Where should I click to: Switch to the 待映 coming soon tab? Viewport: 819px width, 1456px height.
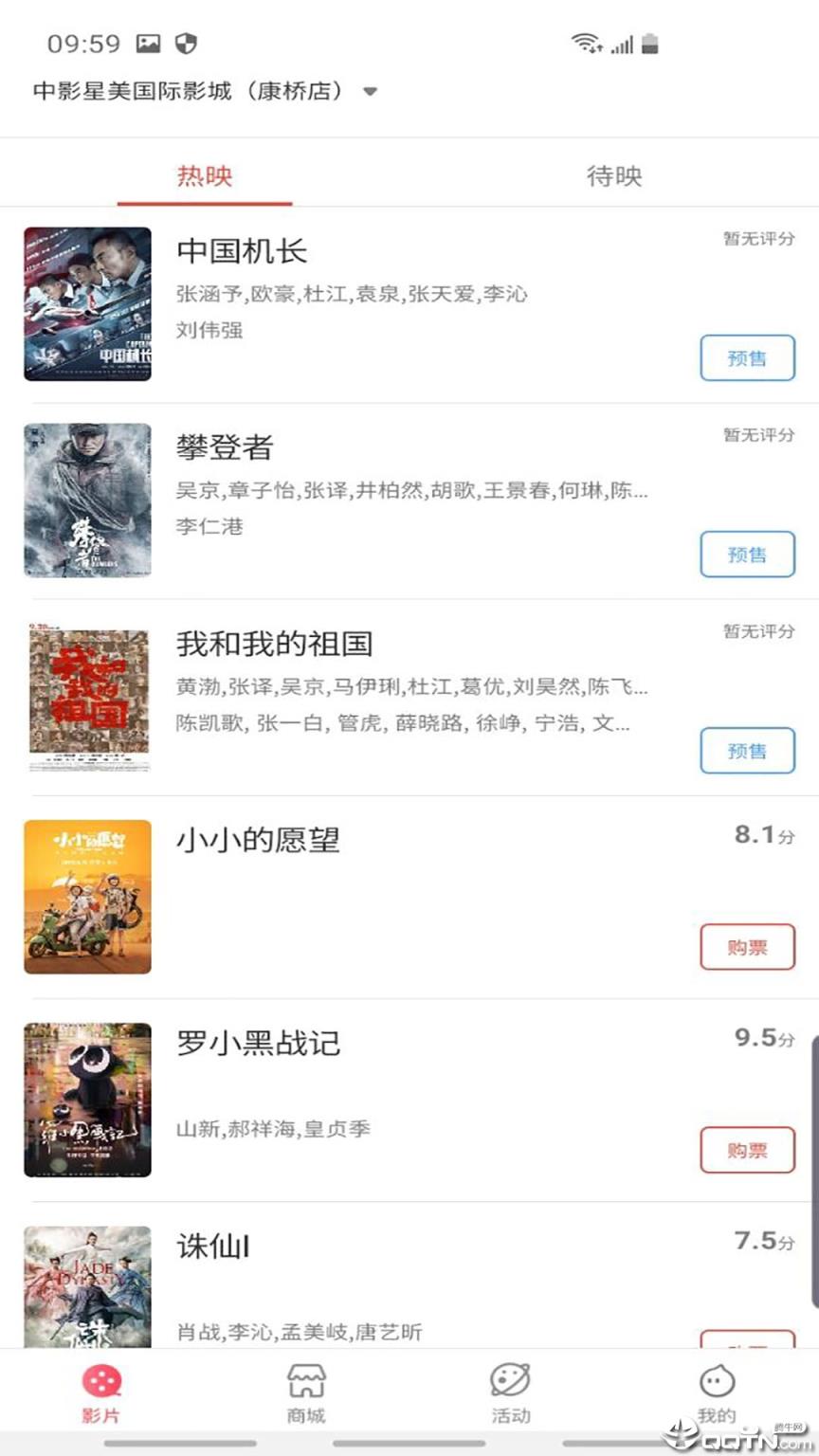tap(615, 176)
